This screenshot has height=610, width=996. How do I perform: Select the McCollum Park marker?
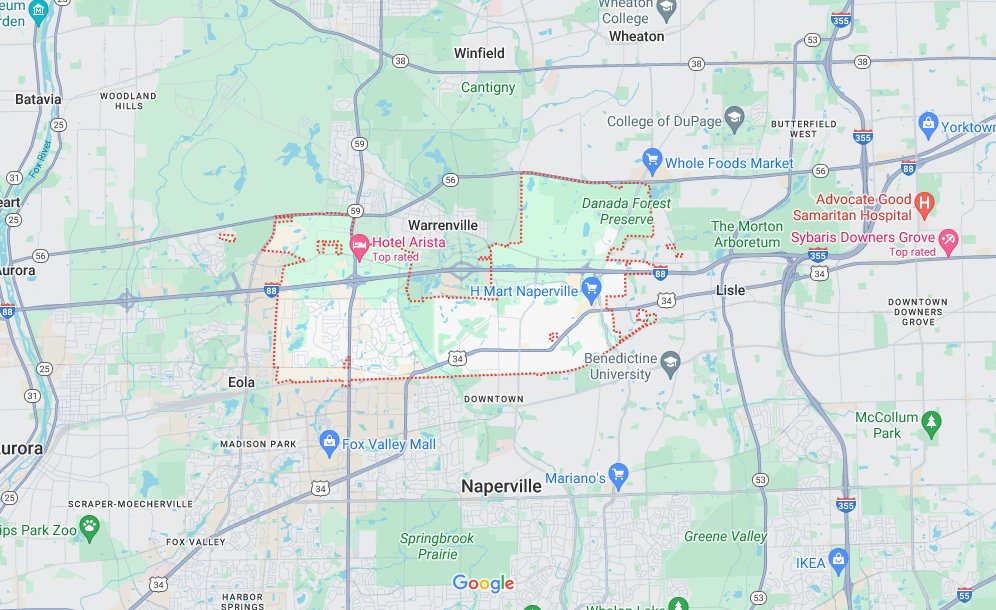pos(931,421)
